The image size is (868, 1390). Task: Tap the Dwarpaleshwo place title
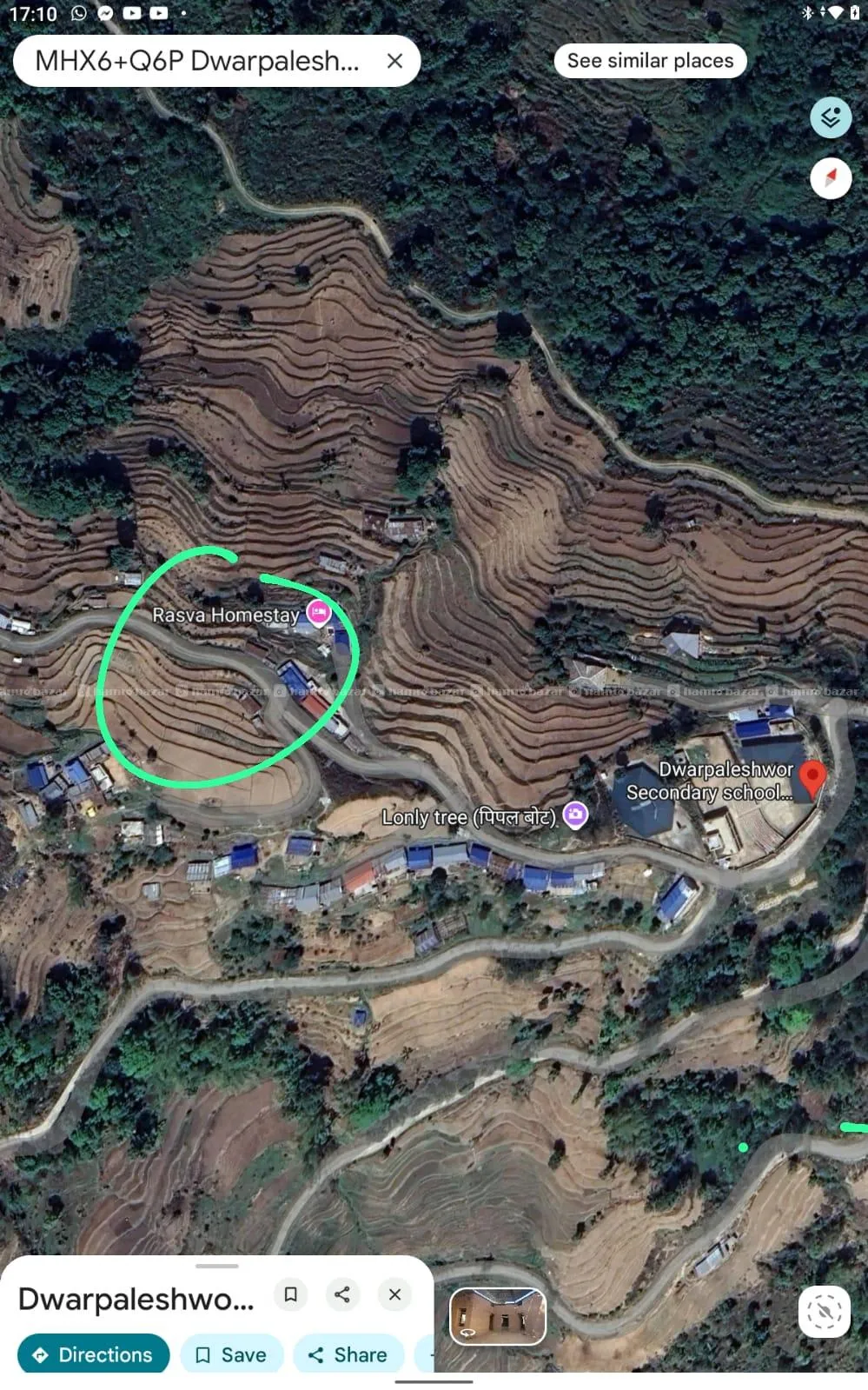[x=135, y=1299]
